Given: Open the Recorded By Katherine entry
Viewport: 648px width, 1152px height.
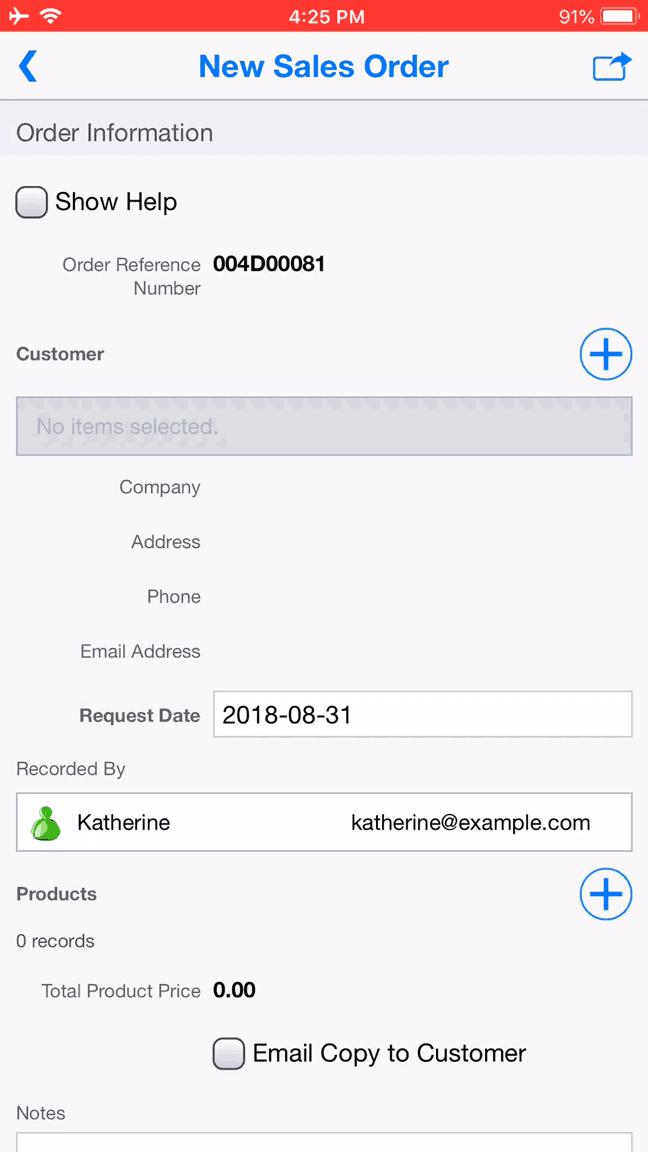Looking at the screenshot, I should (x=324, y=823).
